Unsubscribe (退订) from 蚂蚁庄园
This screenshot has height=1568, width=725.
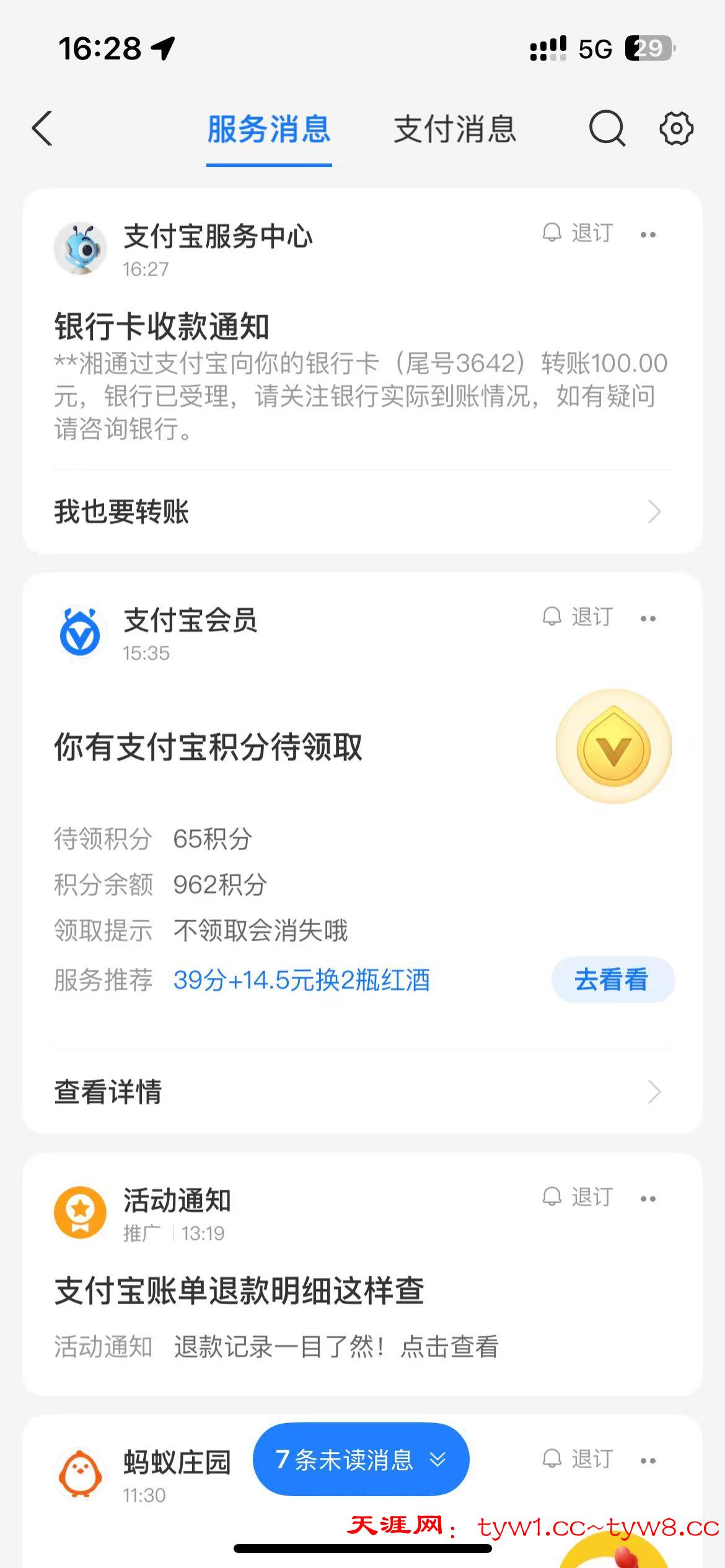pyautogui.click(x=578, y=1460)
